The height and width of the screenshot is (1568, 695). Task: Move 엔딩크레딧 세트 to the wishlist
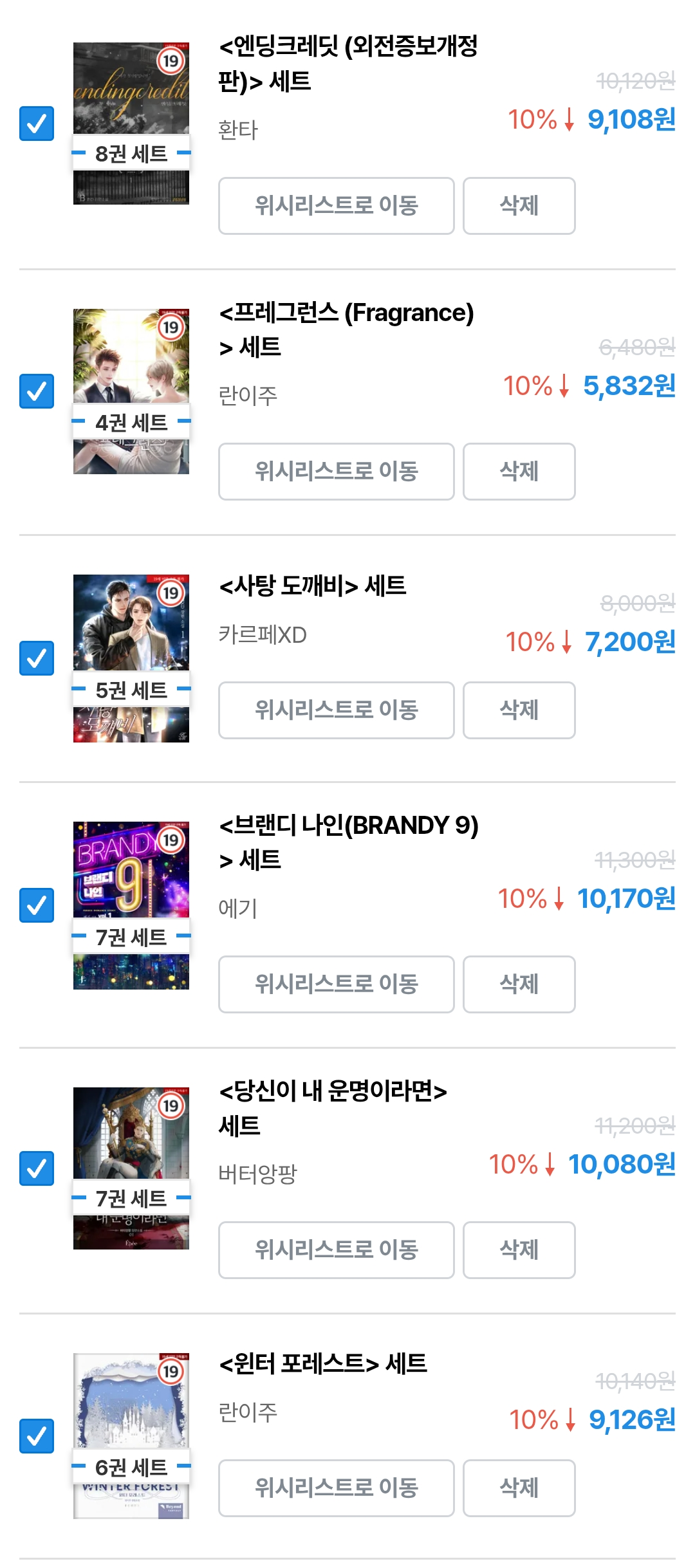pyautogui.click(x=336, y=206)
